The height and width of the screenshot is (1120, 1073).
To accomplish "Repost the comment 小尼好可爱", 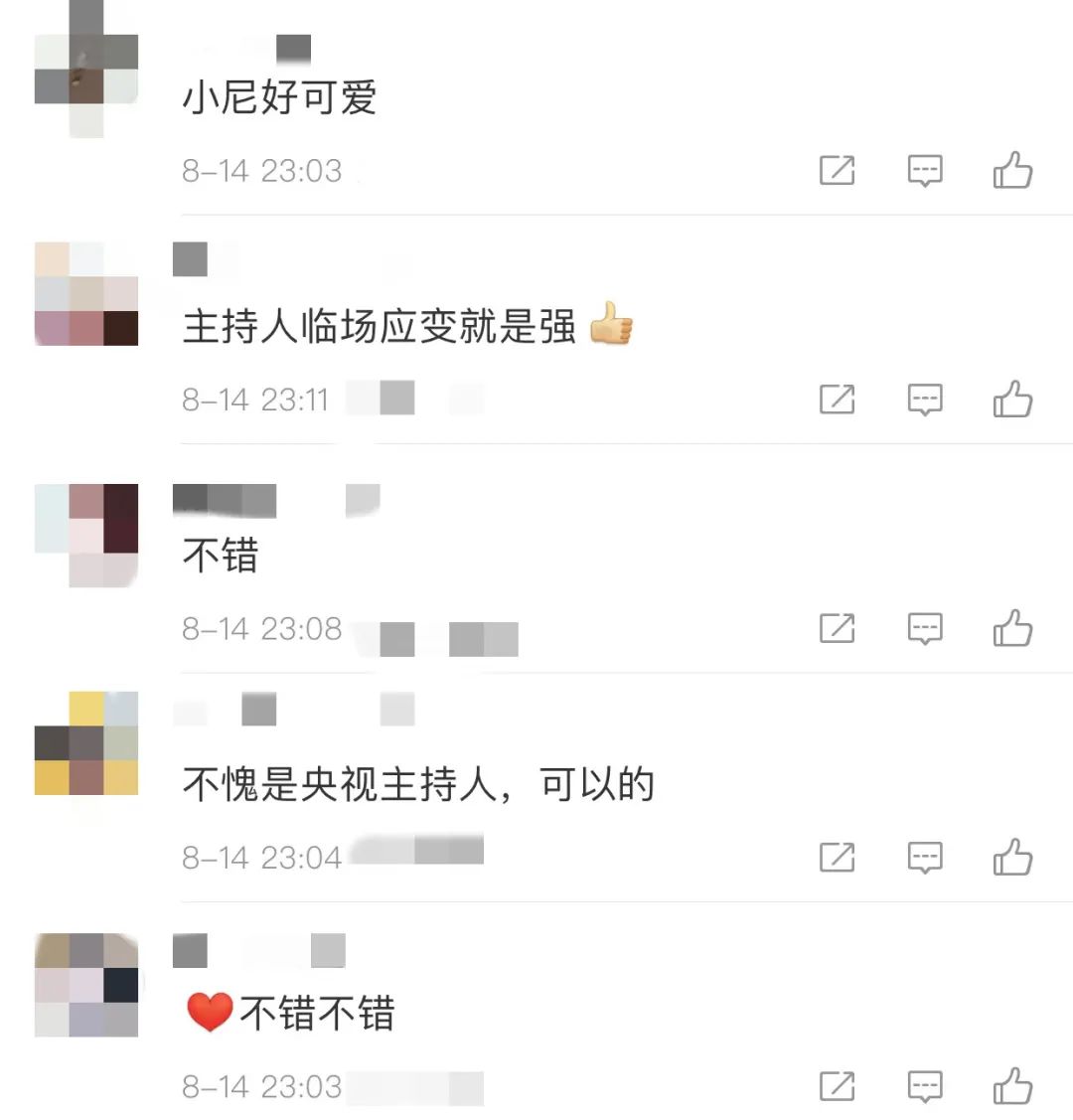I will pos(837,171).
